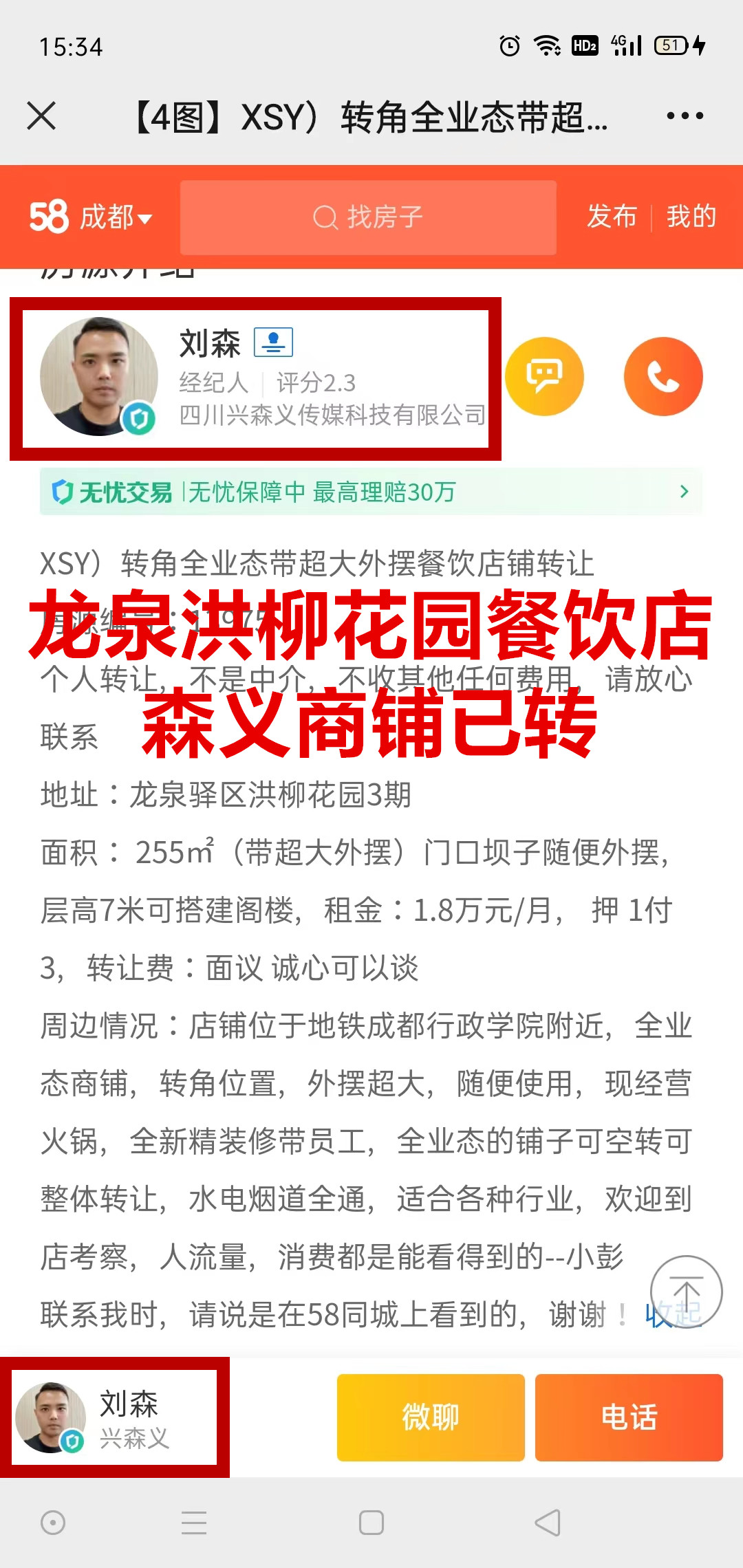Go to 我的 account page
Image resolution: width=743 pixels, height=1568 pixels.
[x=691, y=216]
